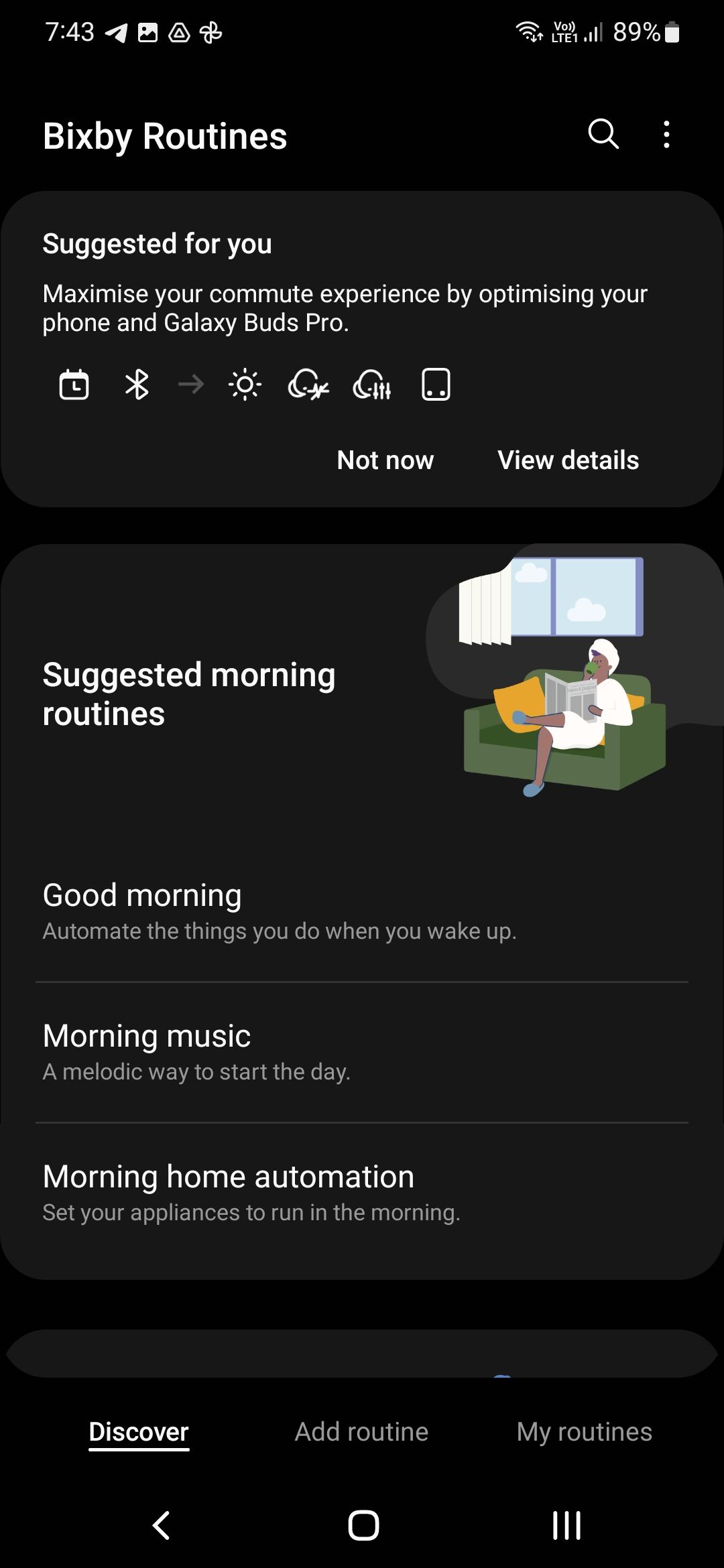Open the My routines tab
Screen dimensions: 724x1568
click(583, 1431)
